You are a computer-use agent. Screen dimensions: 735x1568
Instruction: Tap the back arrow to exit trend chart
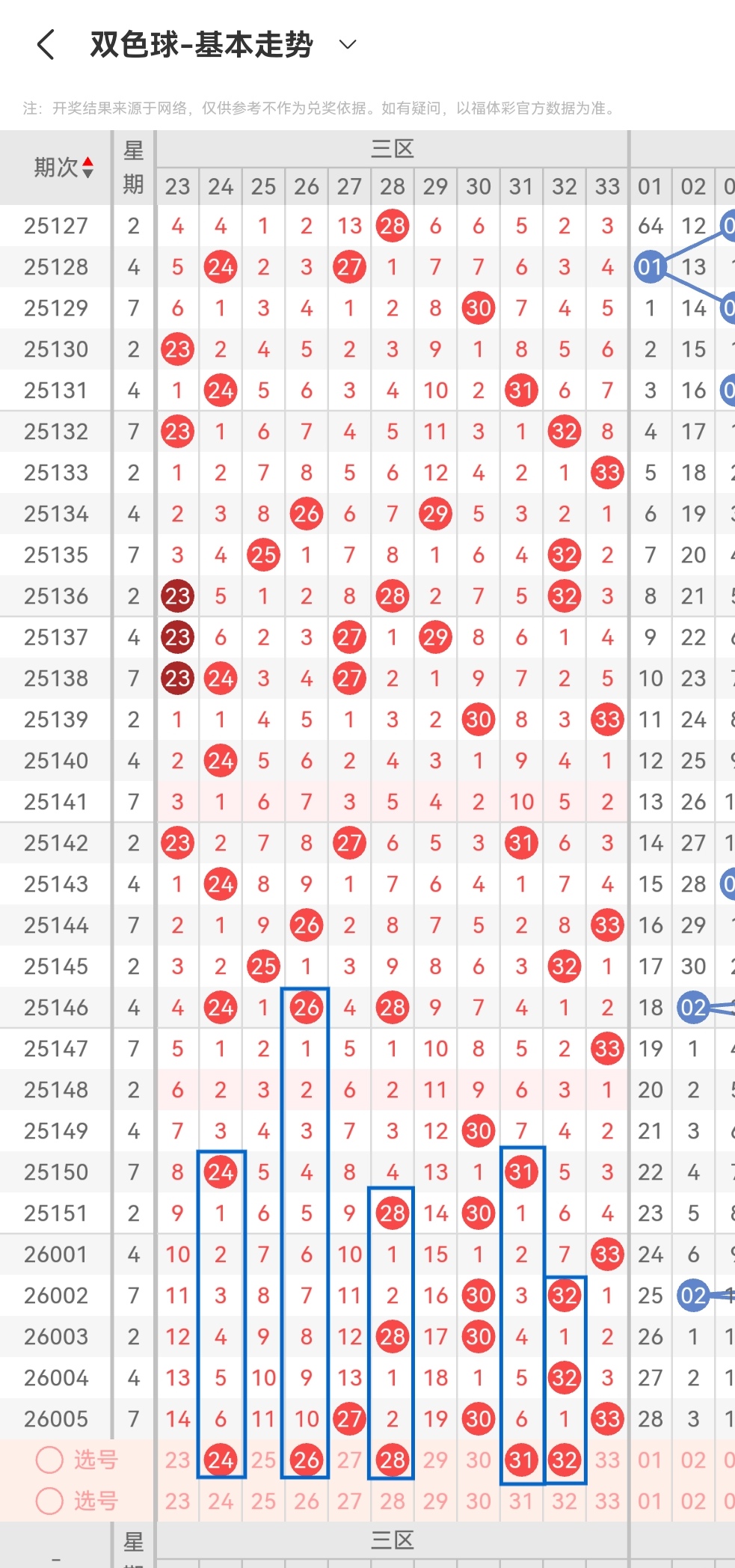tap(44, 44)
